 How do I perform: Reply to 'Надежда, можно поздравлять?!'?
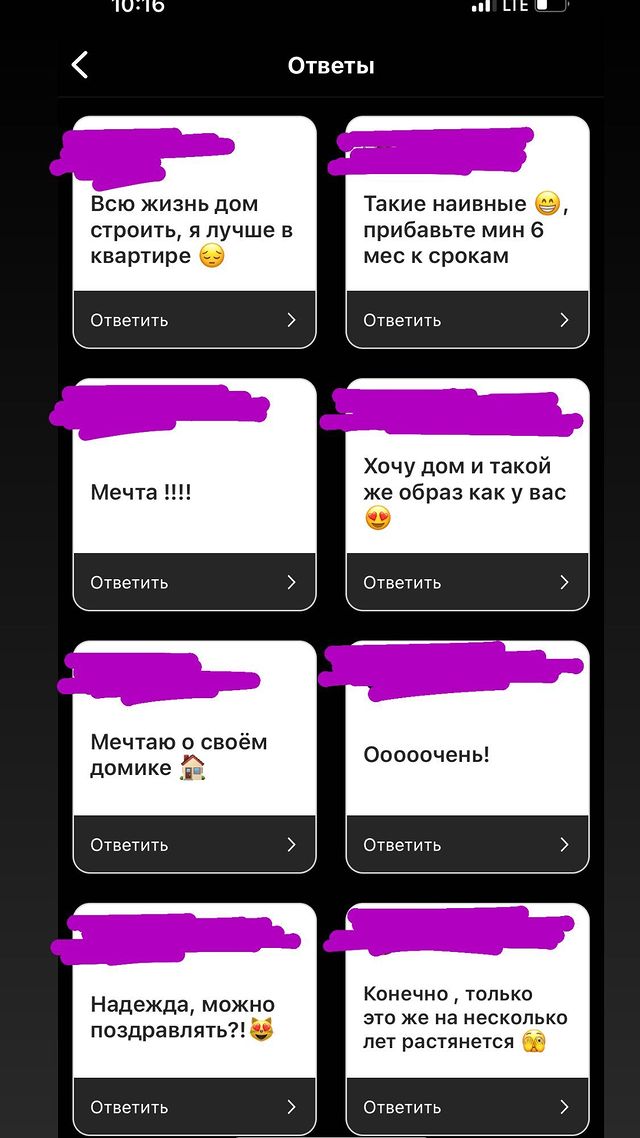[194, 1107]
